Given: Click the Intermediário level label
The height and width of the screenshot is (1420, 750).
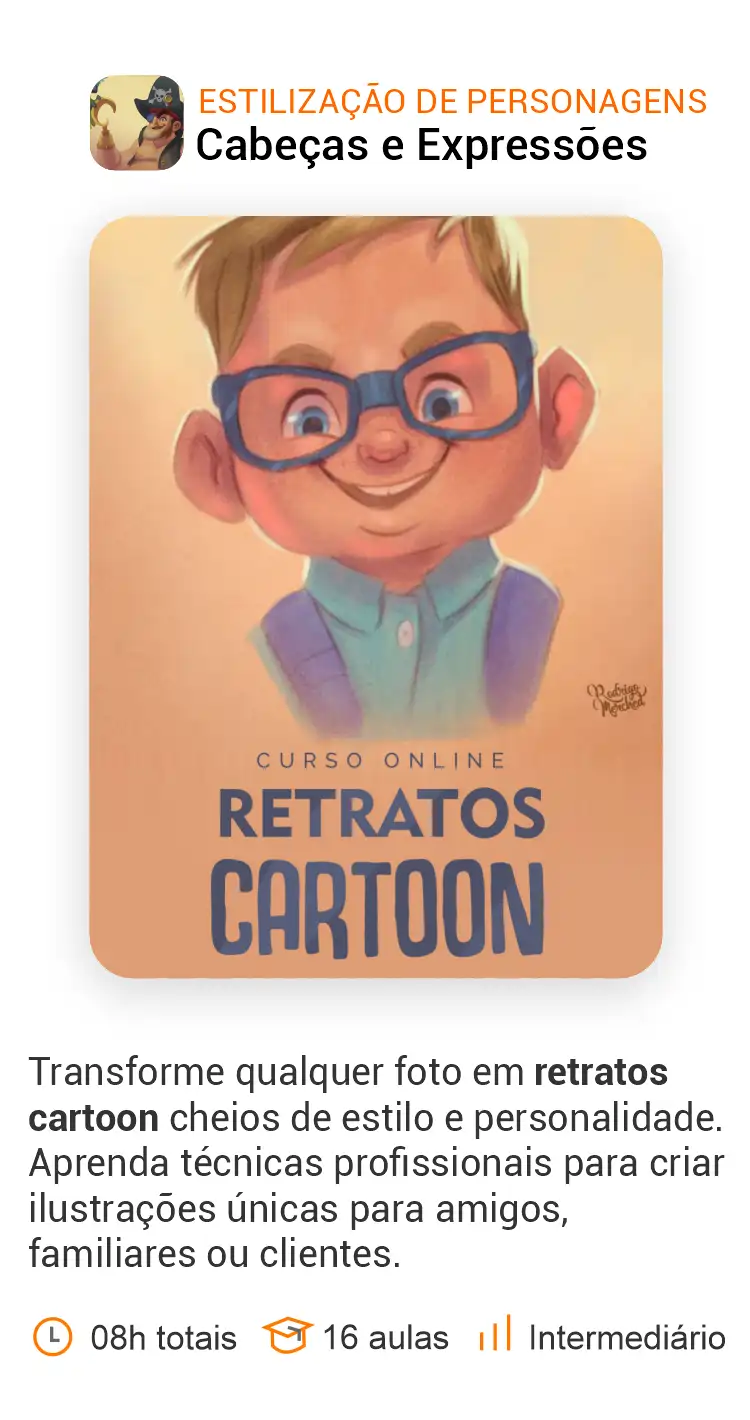Looking at the screenshot, I should (x=627, y=1337).
